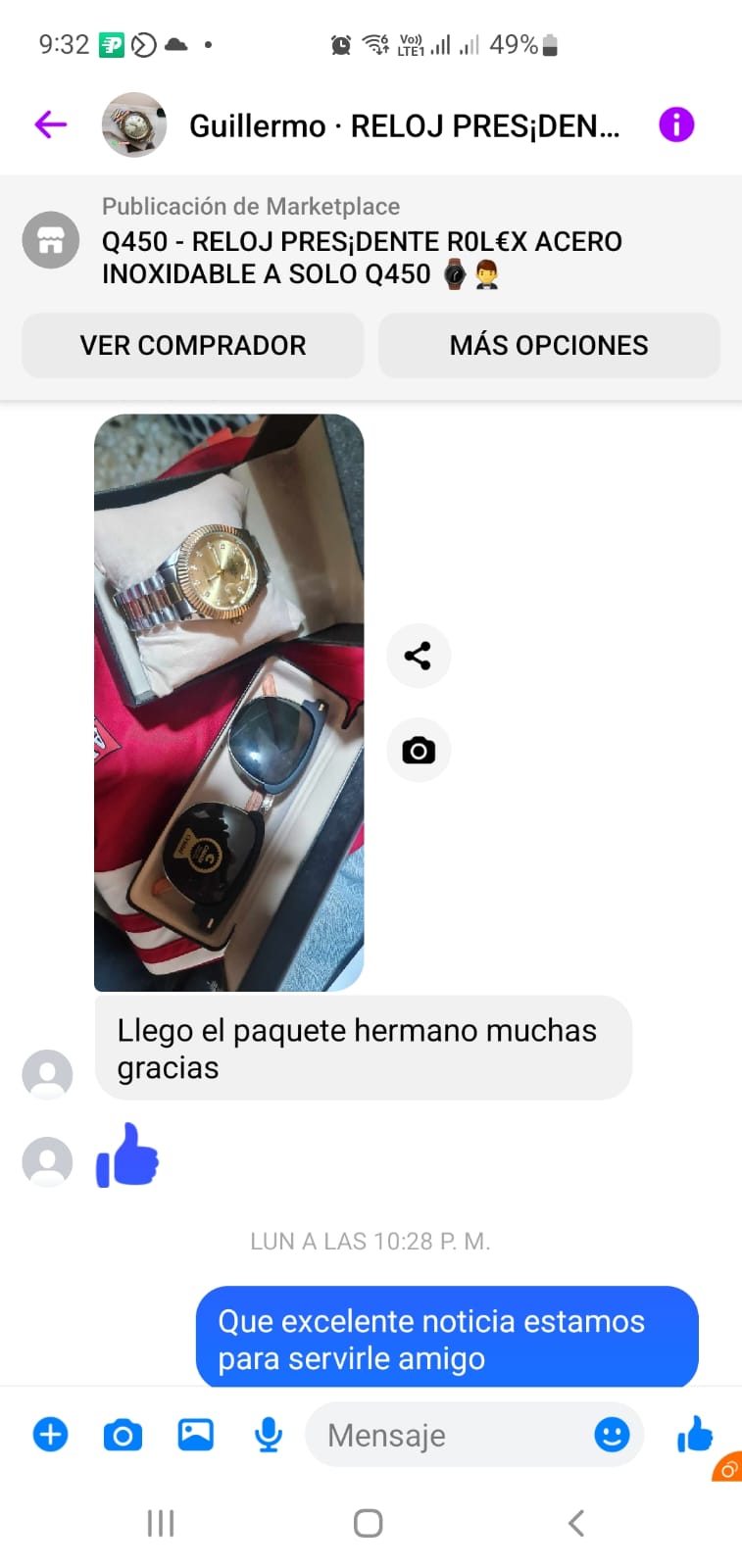Open the plus attachments menu
Viewport: 742px width, 1568px height.
(50, 1435)
